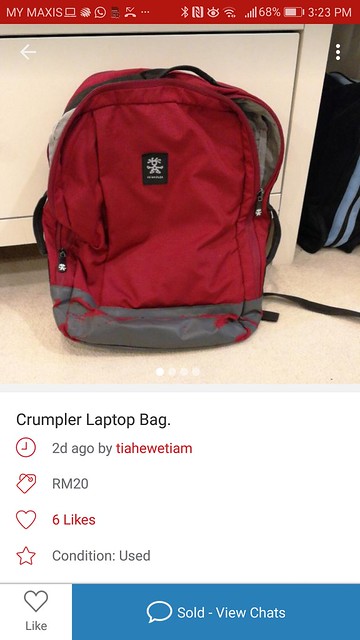Like this Crumpler bag listing

click(x=36, y=611)
